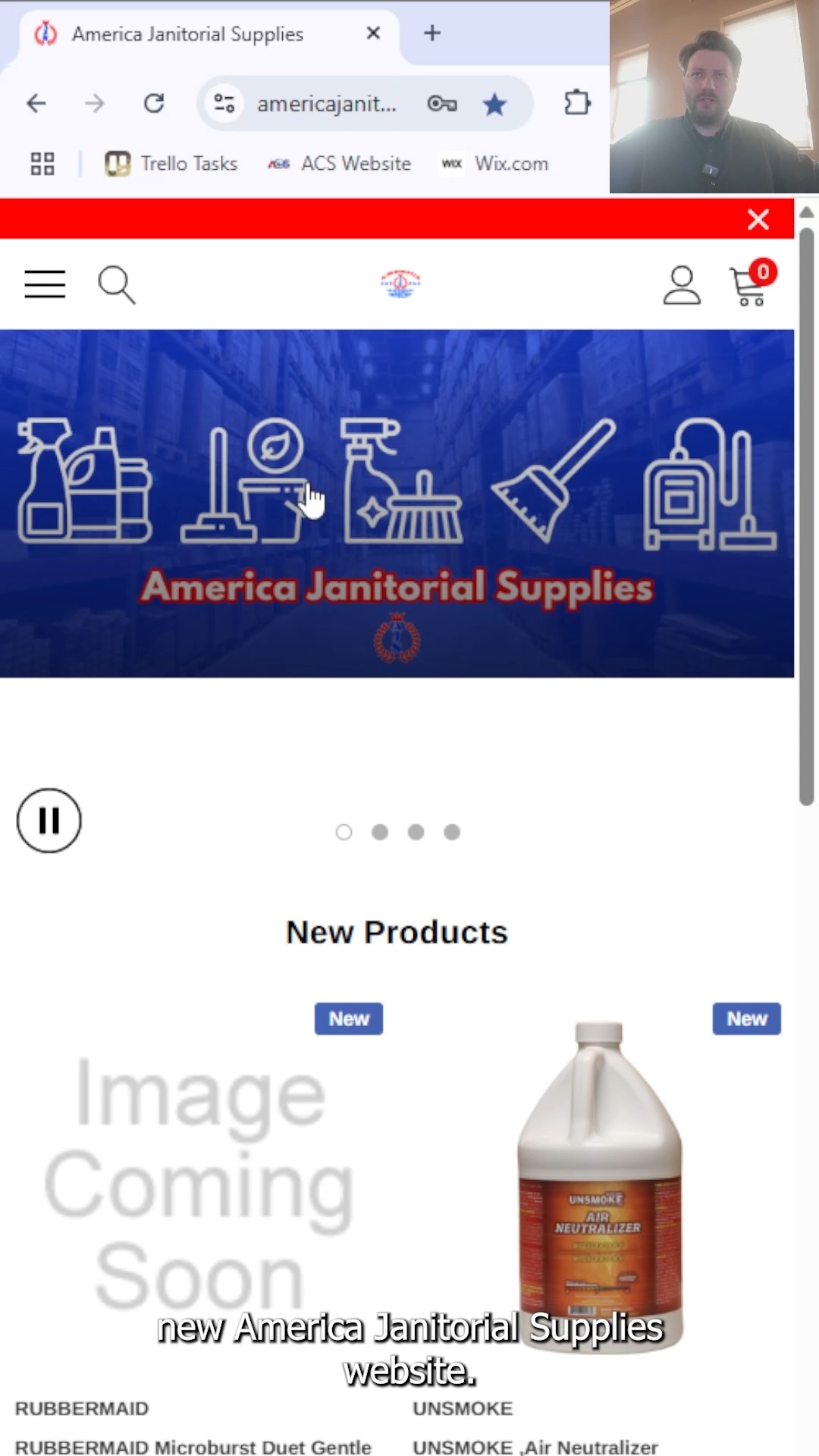Click the America Janitorial Supplies logo
The height and width of the screenshot is (1456, 819).
pos(400,284)
